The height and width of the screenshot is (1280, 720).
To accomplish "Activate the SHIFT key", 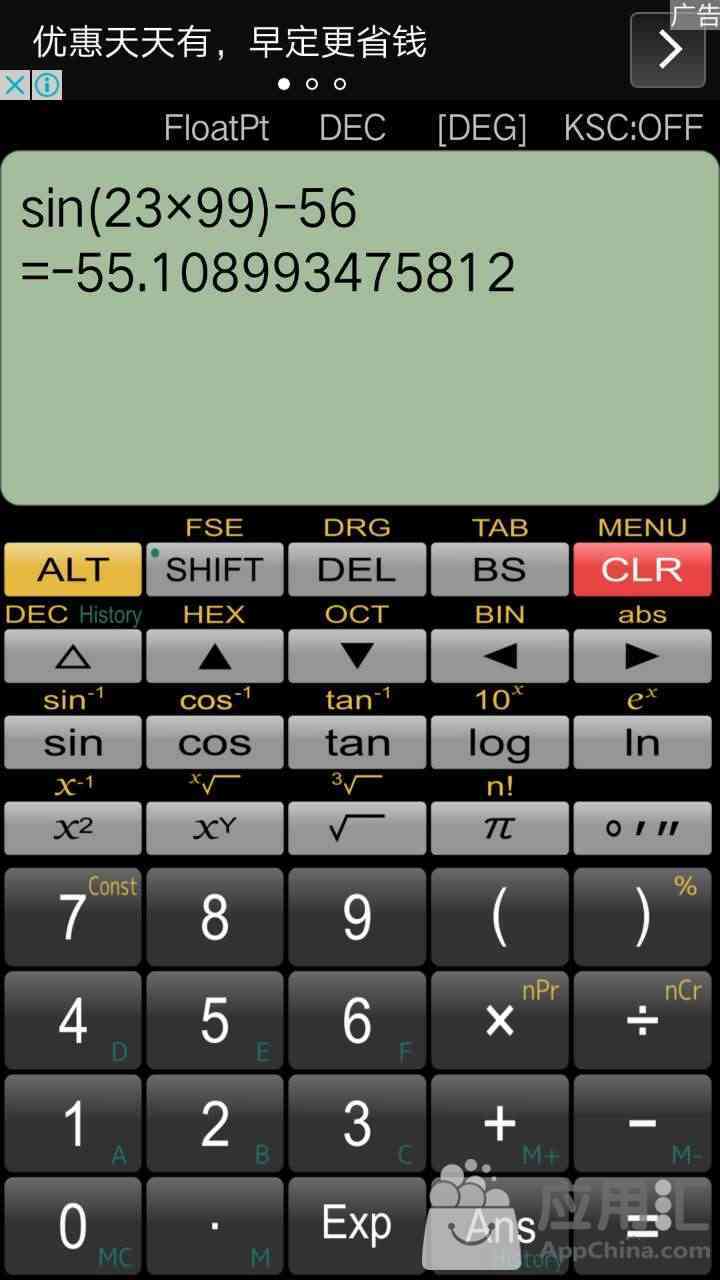I will click(x=215, y=569).
